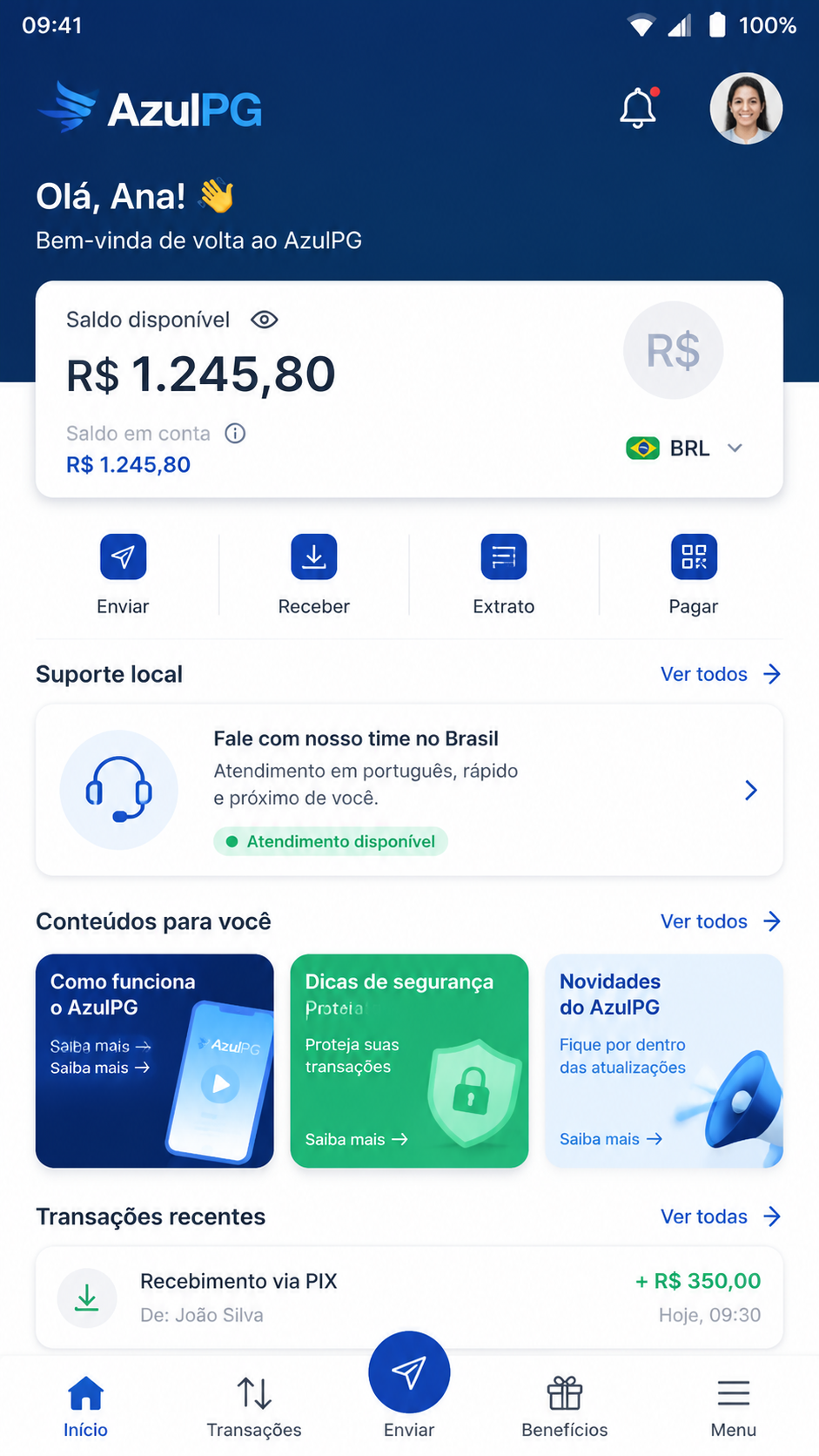The width and height of the screenshot is (819, 1456).
Task: Hide the available balance with eye icon
Action: [x=264, y=320]
